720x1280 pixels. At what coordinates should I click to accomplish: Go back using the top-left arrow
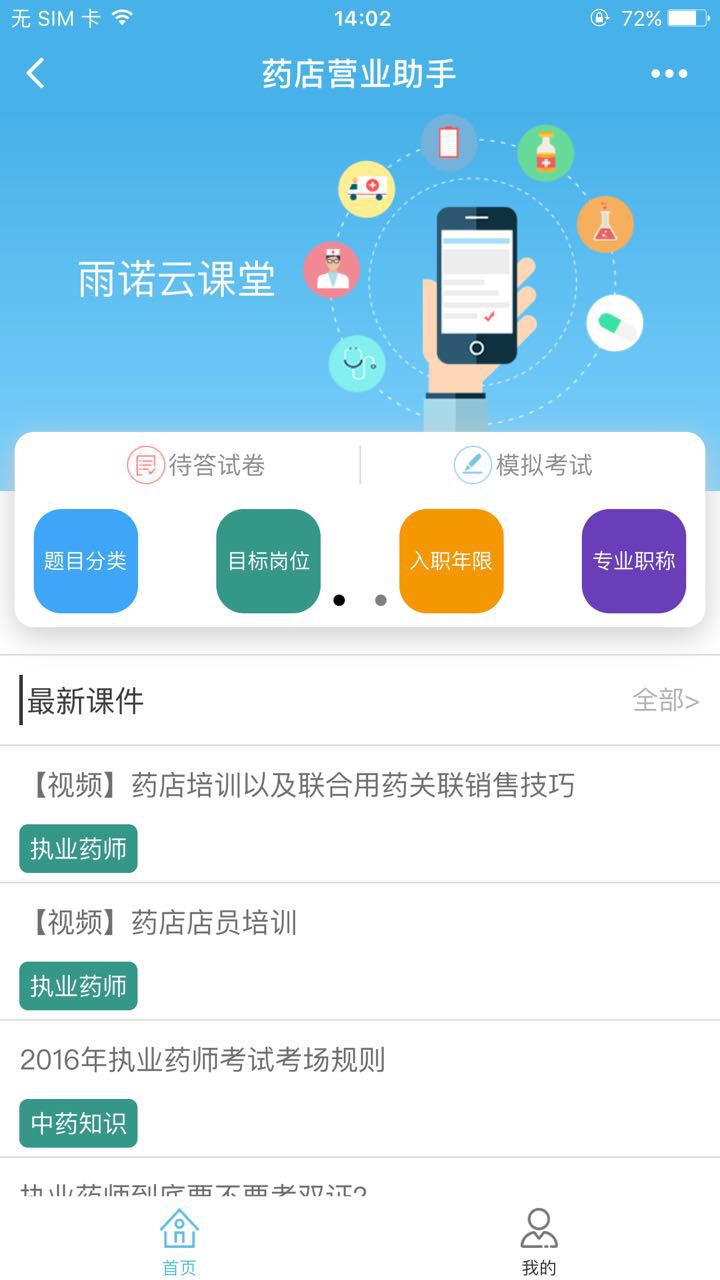tap(36, 73)
